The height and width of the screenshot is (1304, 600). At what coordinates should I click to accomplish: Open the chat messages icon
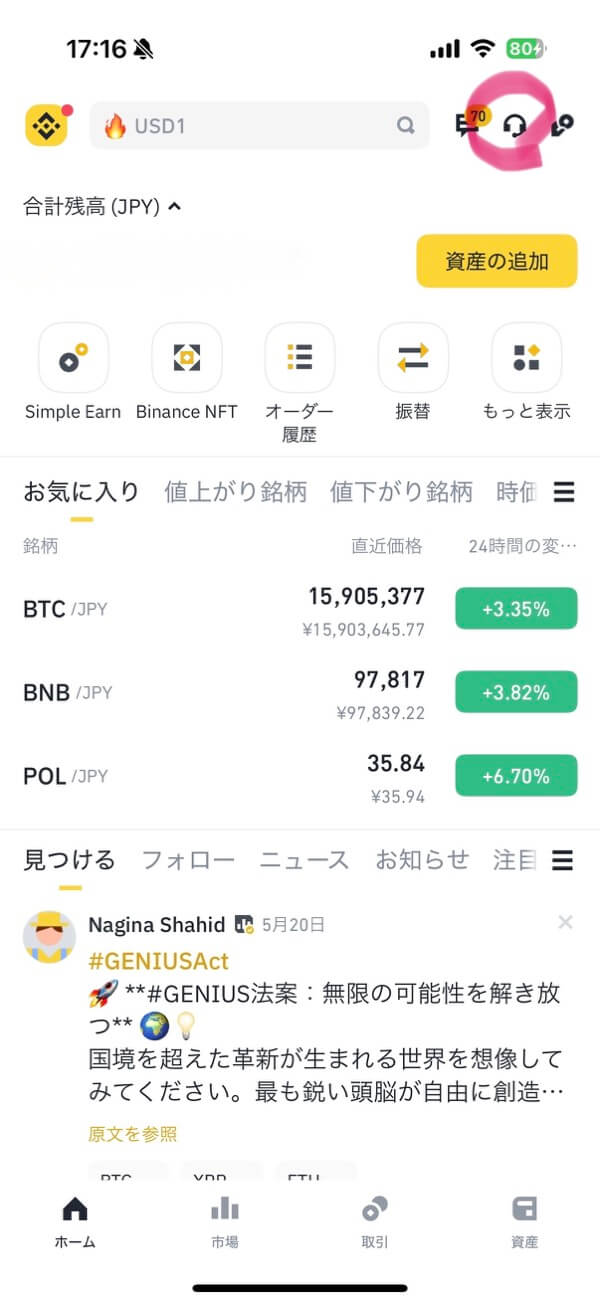pos(467,125)
